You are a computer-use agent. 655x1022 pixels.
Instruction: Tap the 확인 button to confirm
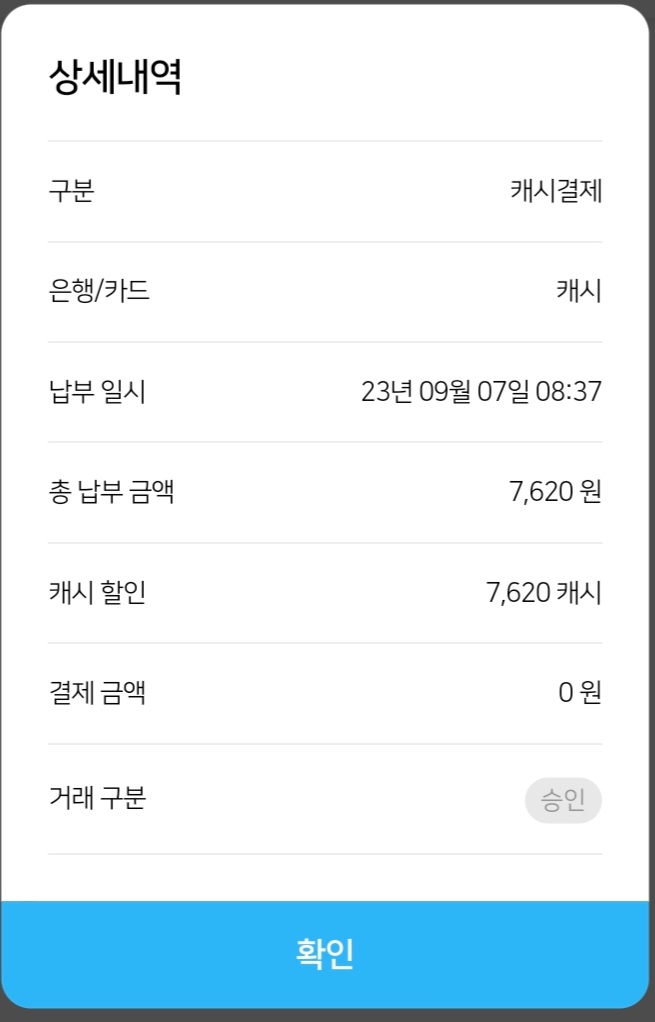click(326, 954)
